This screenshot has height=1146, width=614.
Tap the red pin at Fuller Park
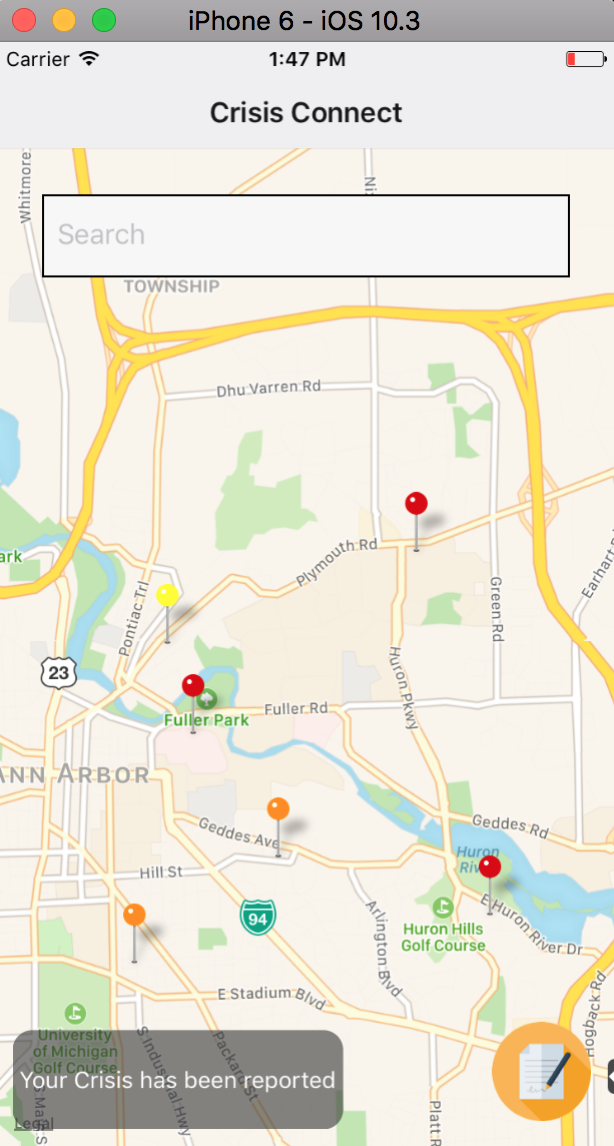[x=193, y=686]
